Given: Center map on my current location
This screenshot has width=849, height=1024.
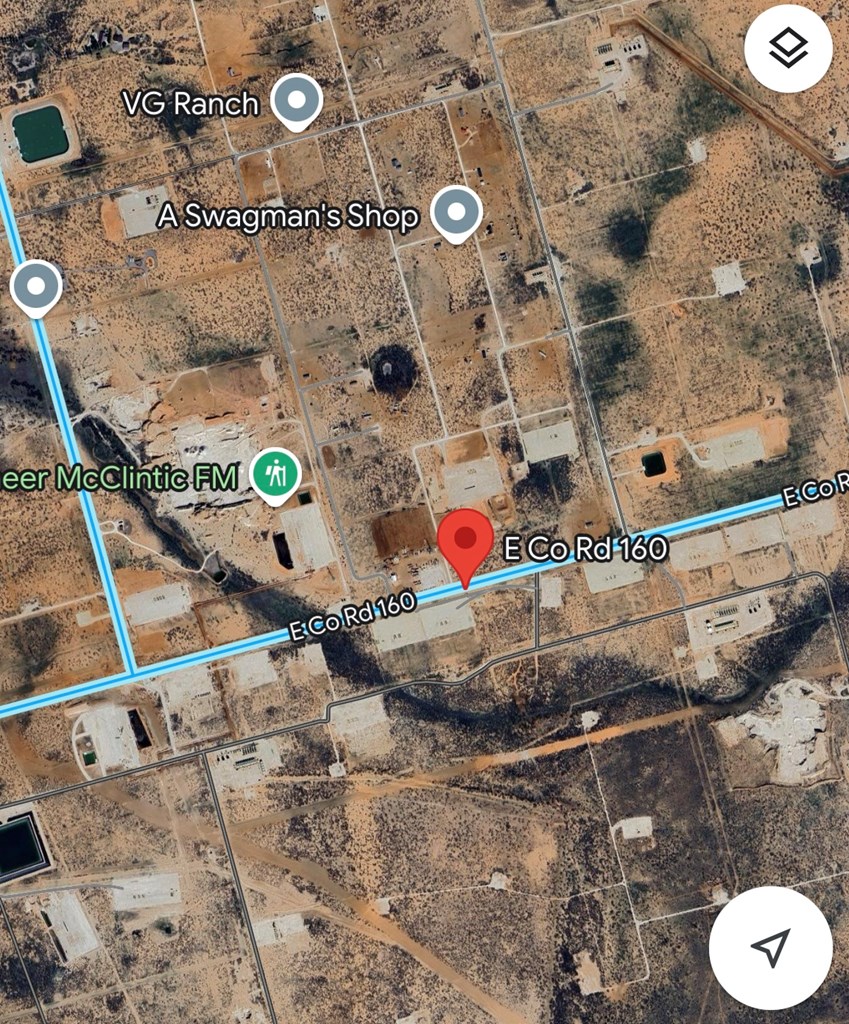Looking at the screenshot, I should pos(770,946).
